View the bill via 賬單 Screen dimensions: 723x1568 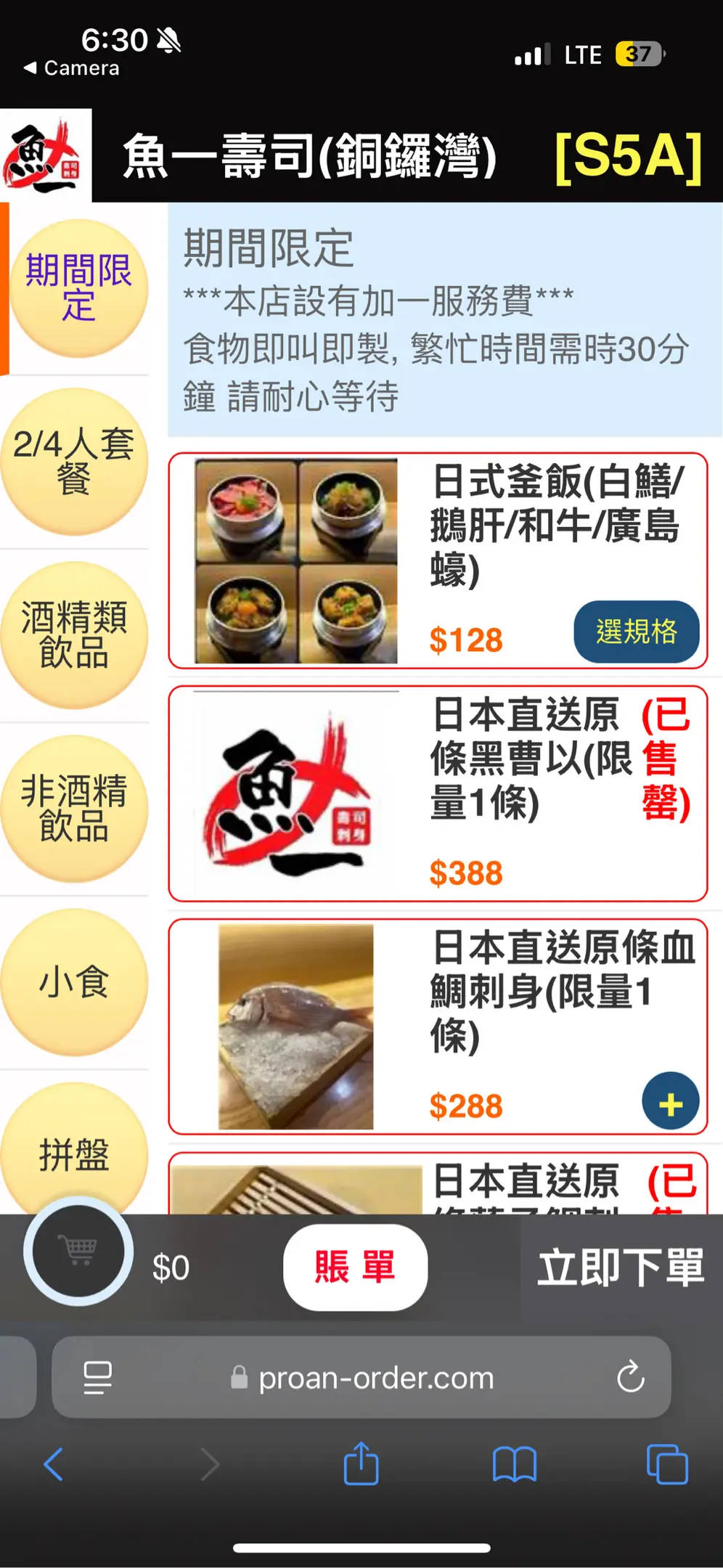[355, 1267]
